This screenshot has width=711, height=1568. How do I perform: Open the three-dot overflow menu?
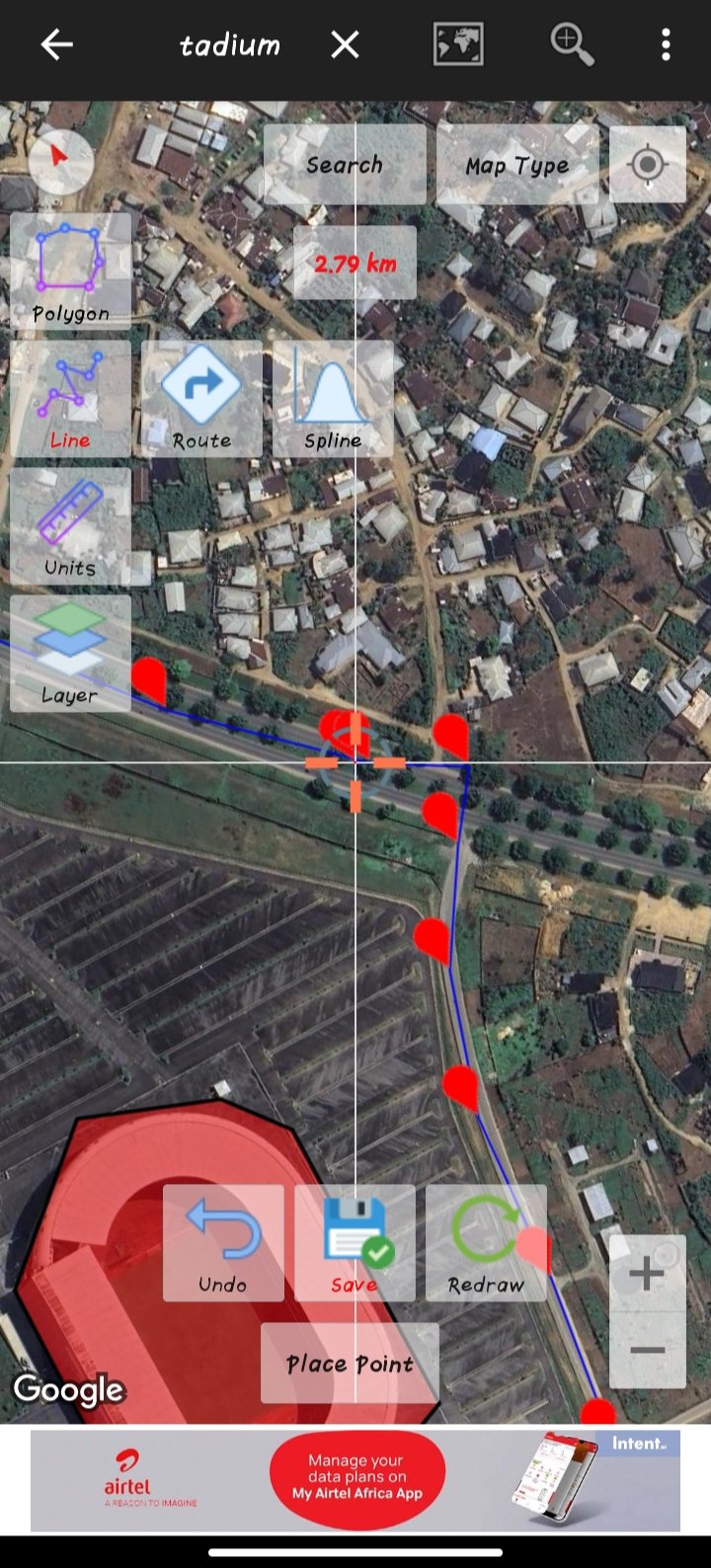(666, 44)
